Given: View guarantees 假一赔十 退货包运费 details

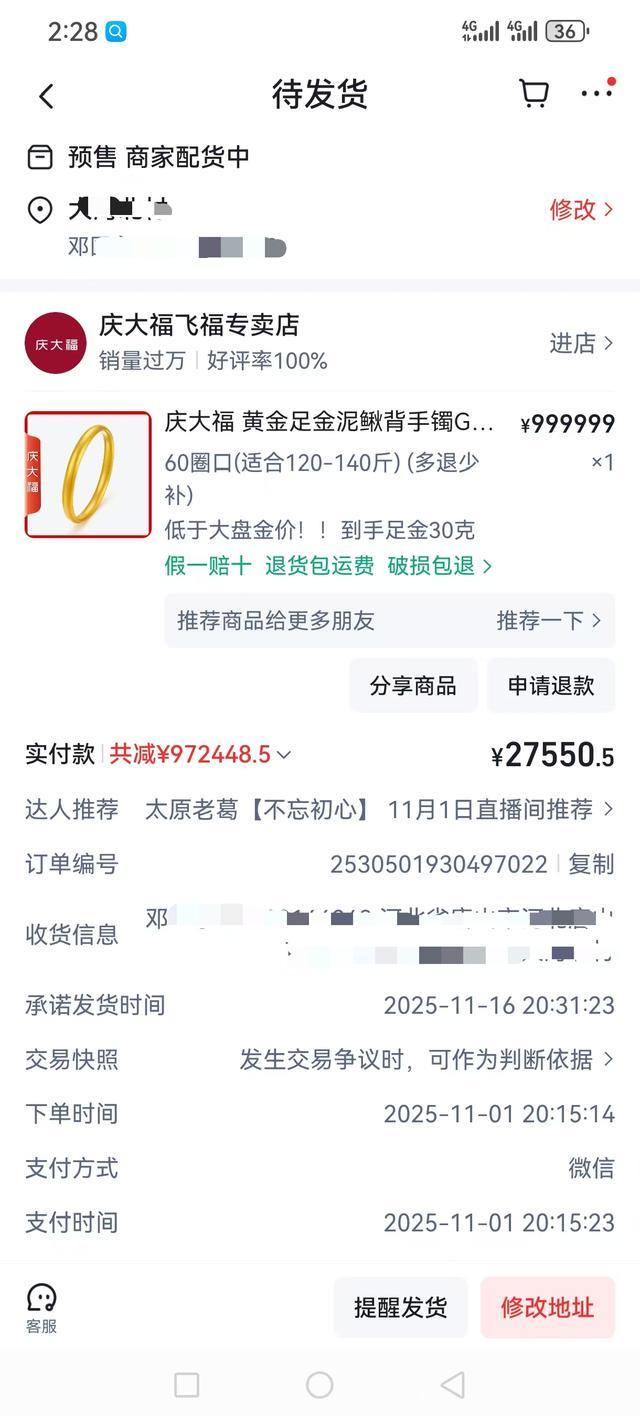Looking at the screenshot, I should pos(328,566).
